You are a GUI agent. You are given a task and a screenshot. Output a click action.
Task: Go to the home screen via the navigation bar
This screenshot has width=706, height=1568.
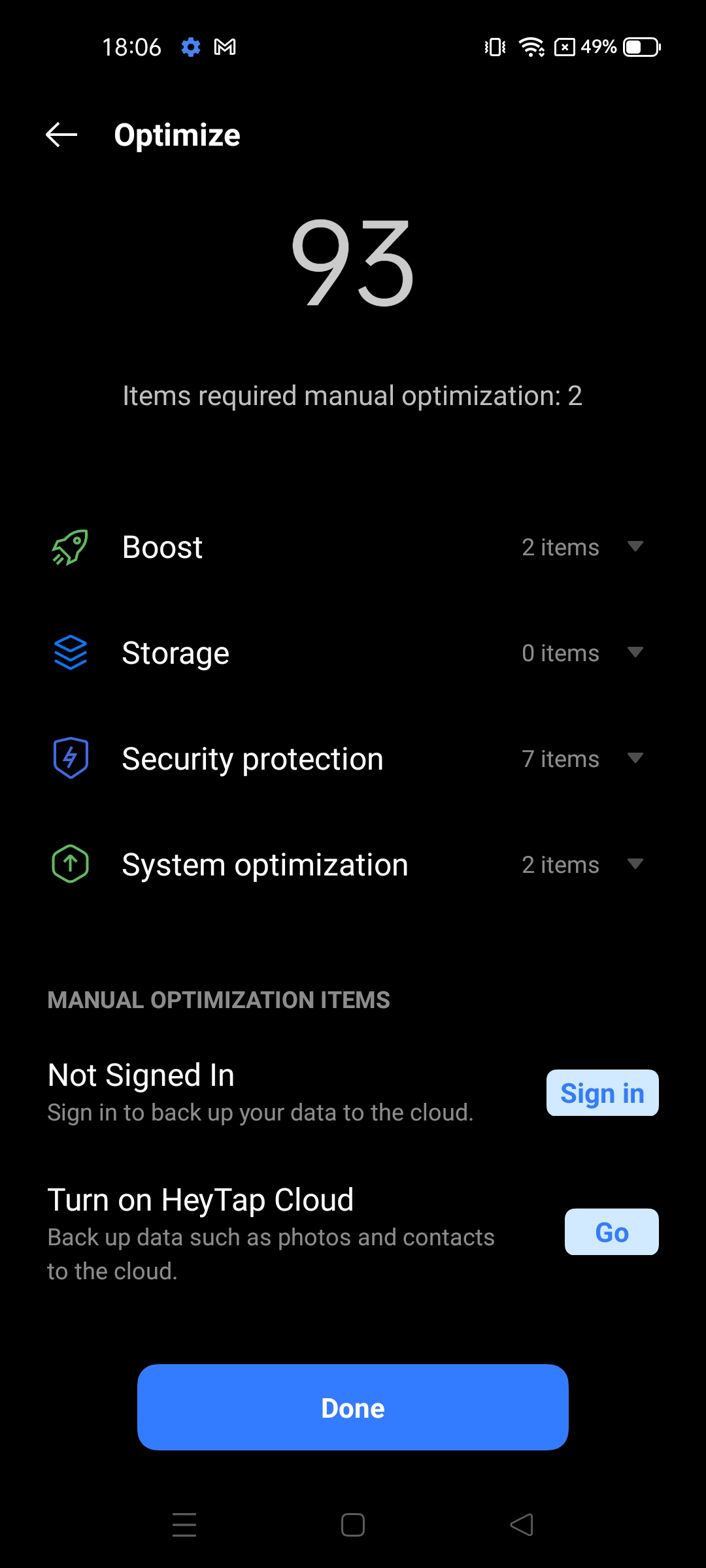point(353,1525)
